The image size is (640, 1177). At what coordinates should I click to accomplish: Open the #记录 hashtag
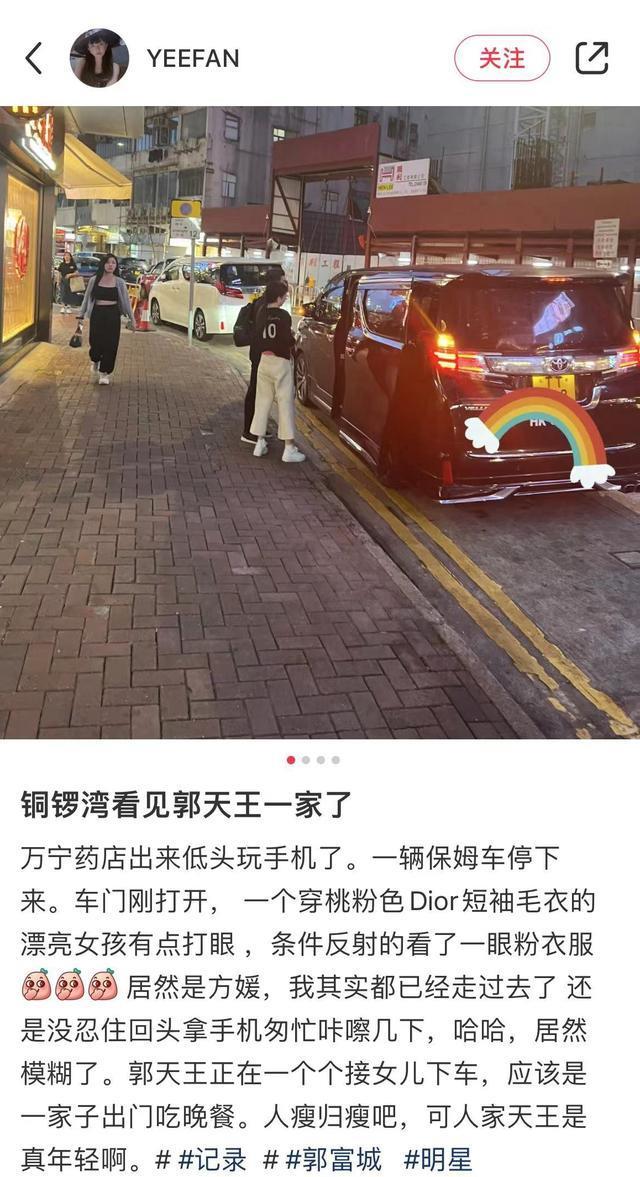[x=212, y=1159]
